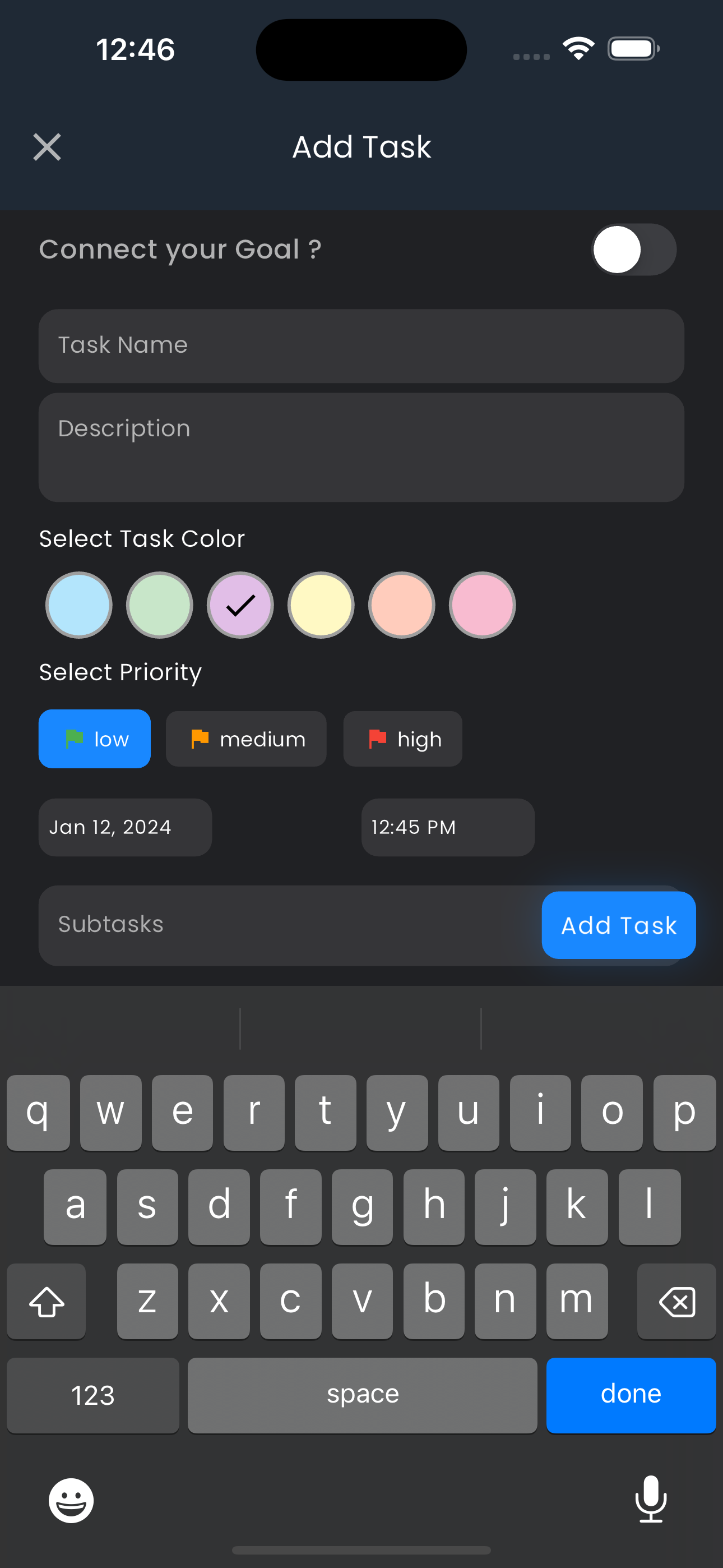Choose the peach task color
Screen dimensions: 723x1568
[x=402, y=605]
